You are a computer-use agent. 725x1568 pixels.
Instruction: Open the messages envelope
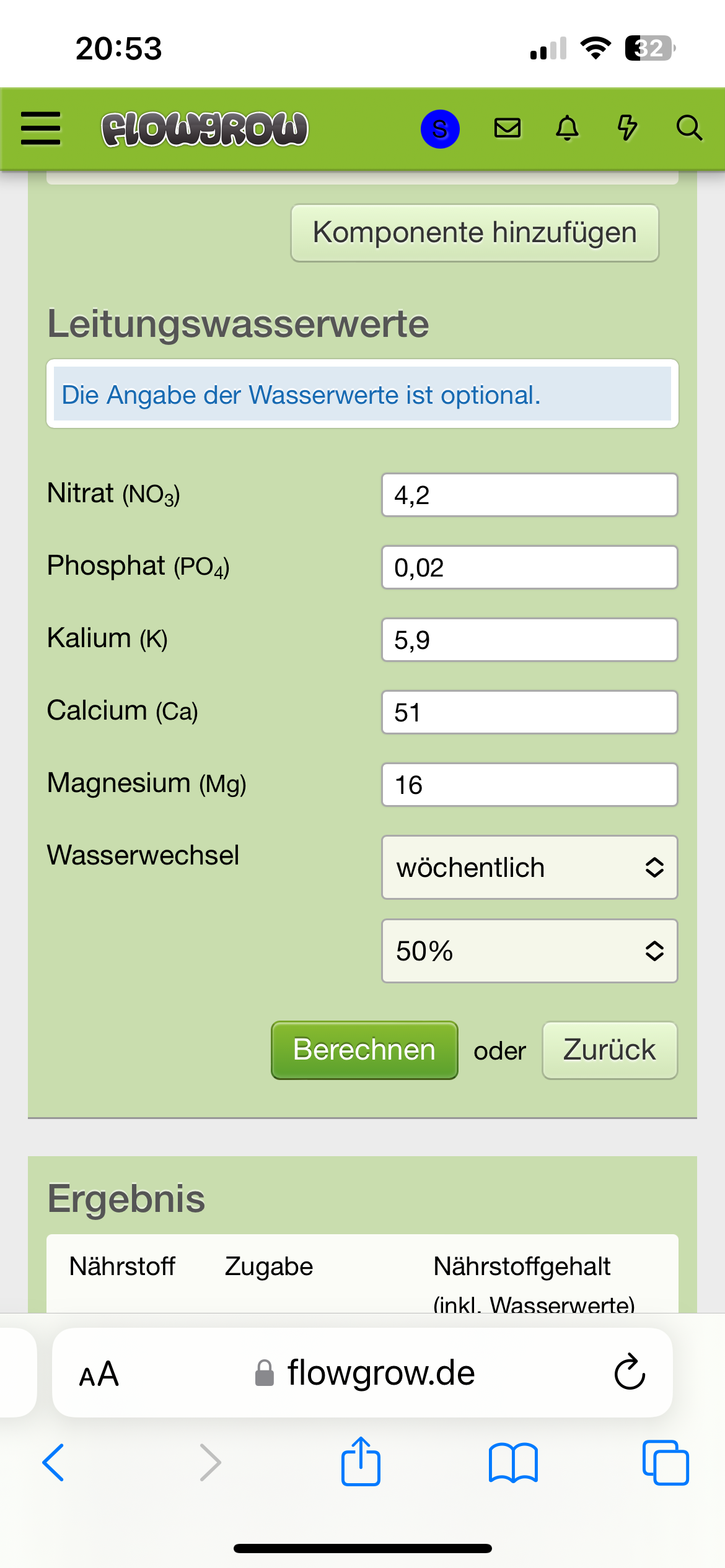(507, 128)
